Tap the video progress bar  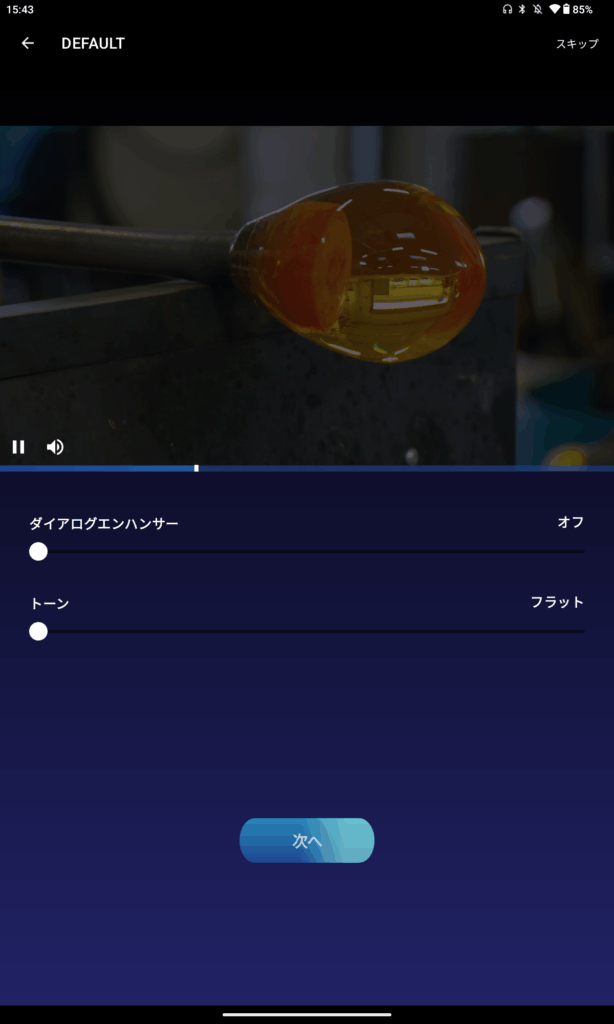click(306, 468)
